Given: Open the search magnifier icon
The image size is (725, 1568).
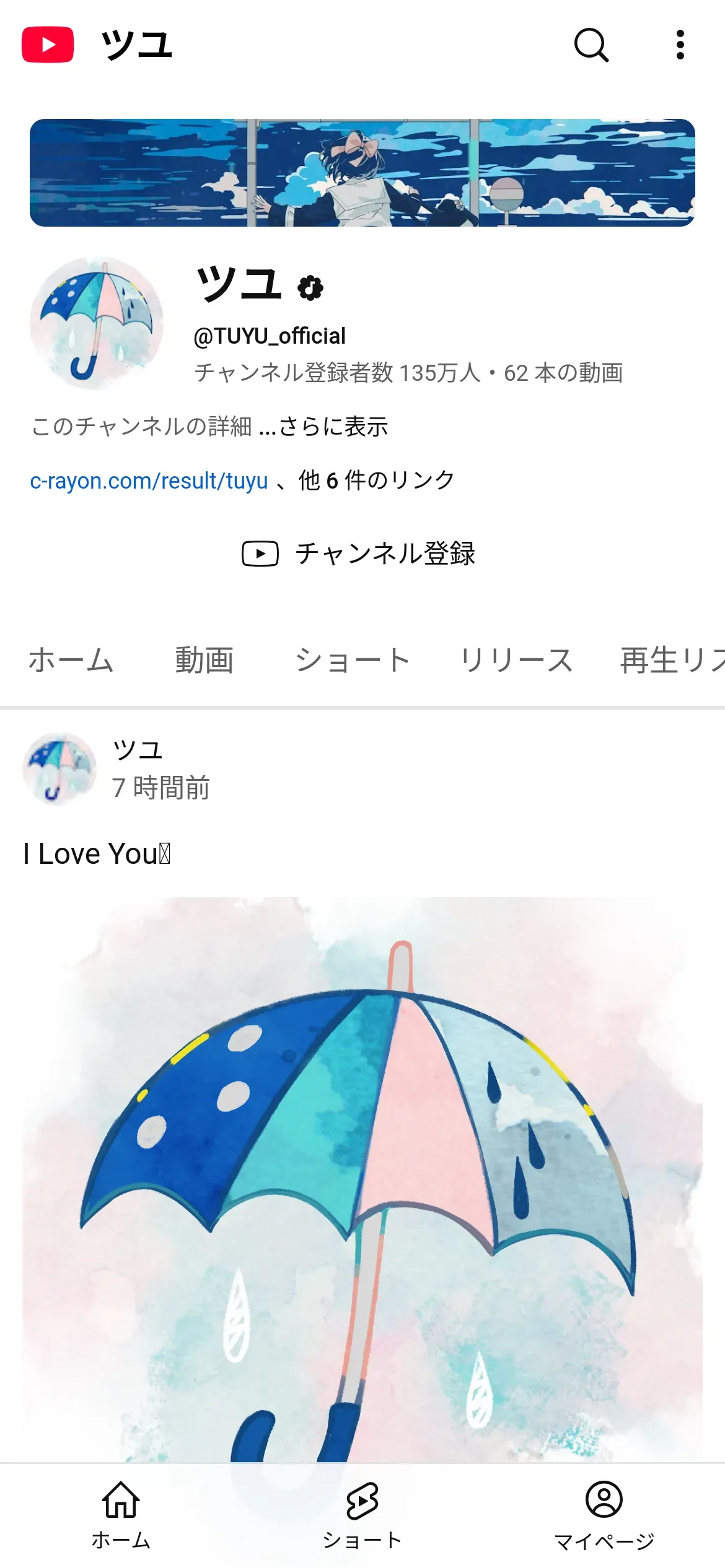Looking at the screenshot, I should pos(592,45).
